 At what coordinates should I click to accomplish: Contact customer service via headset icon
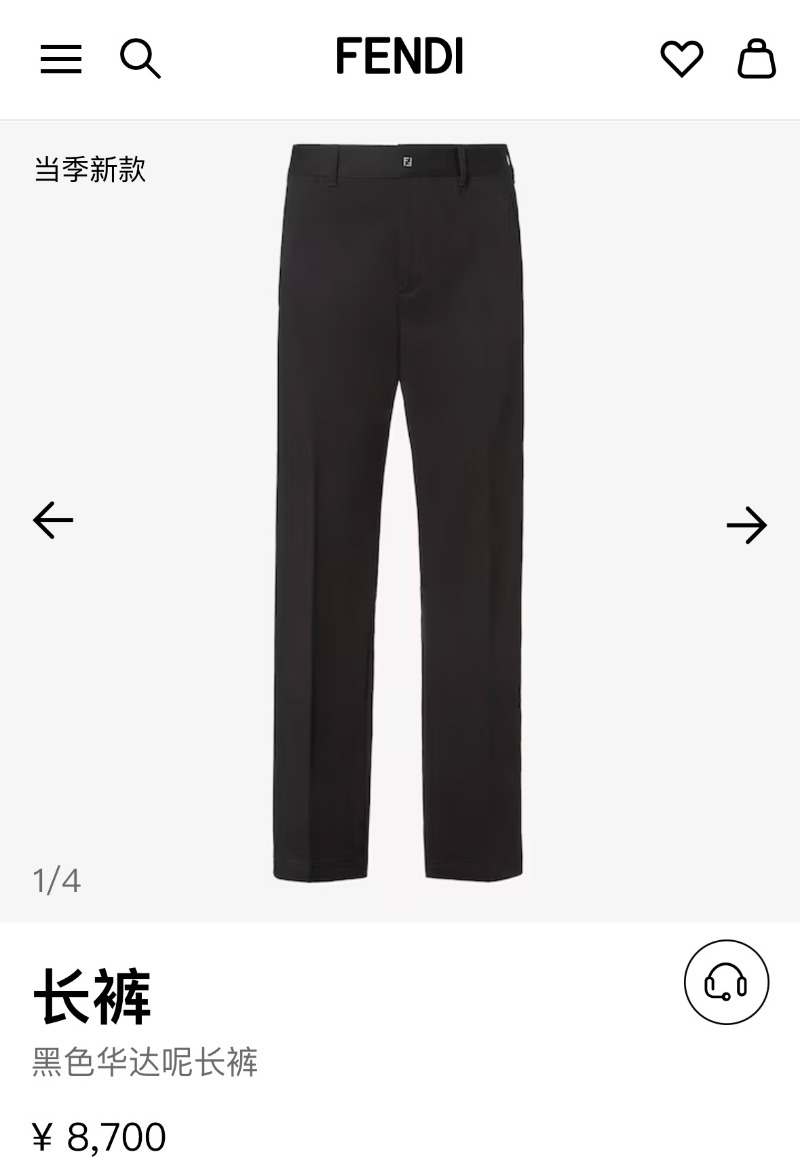(726, 982)
